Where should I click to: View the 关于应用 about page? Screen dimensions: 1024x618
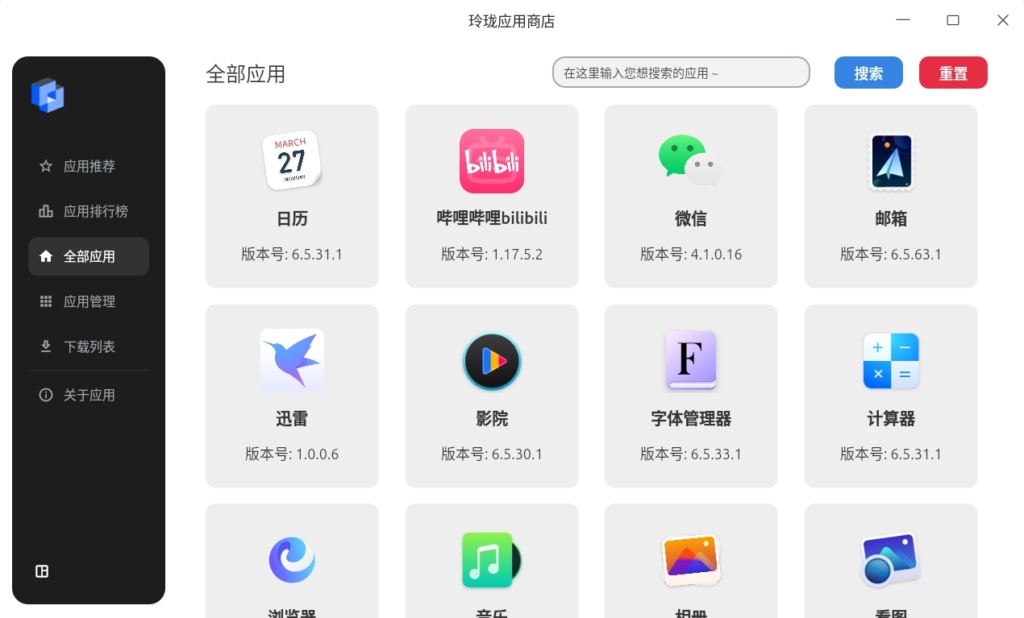pos(89,395)
